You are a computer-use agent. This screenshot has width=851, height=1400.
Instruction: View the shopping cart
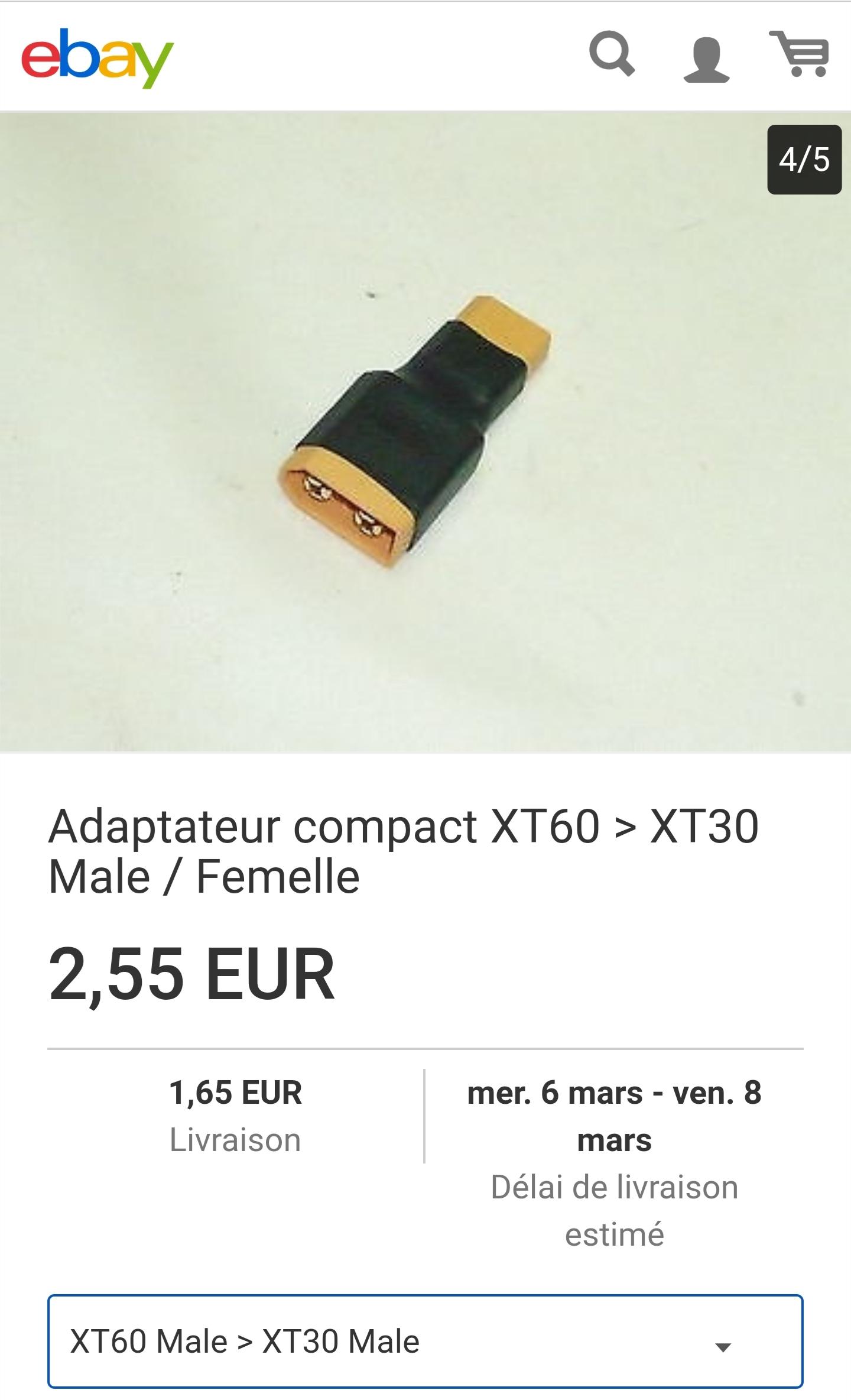click(x=799, y=54)
